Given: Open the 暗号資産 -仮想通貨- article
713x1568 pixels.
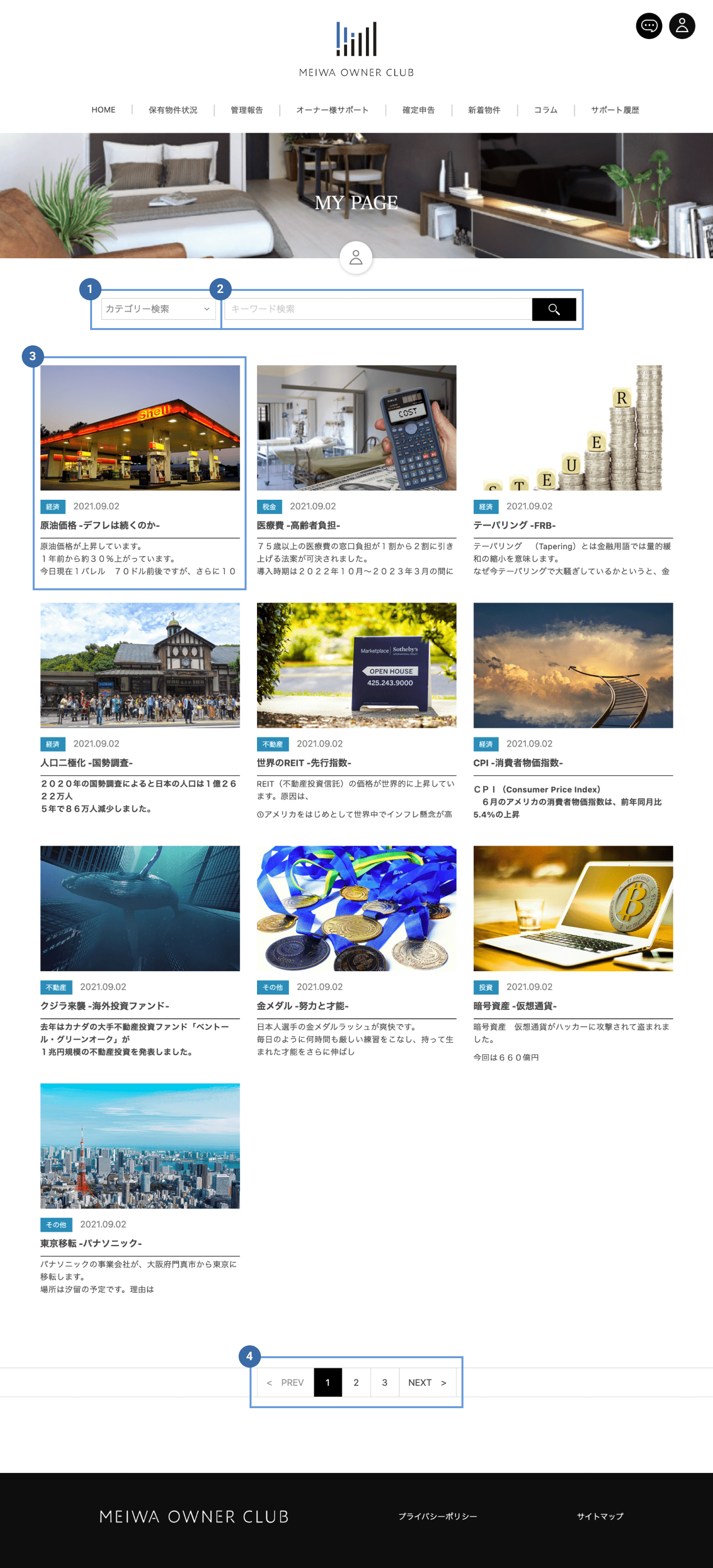Looking at the screenshot, I should [x=514, y=1006].
